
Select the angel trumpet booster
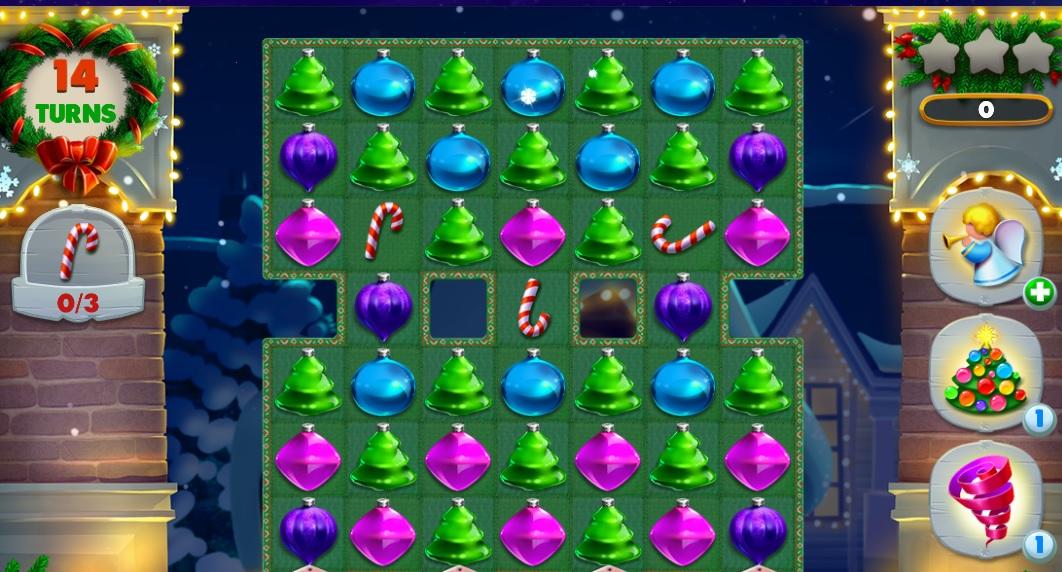(x=983, y=246)
